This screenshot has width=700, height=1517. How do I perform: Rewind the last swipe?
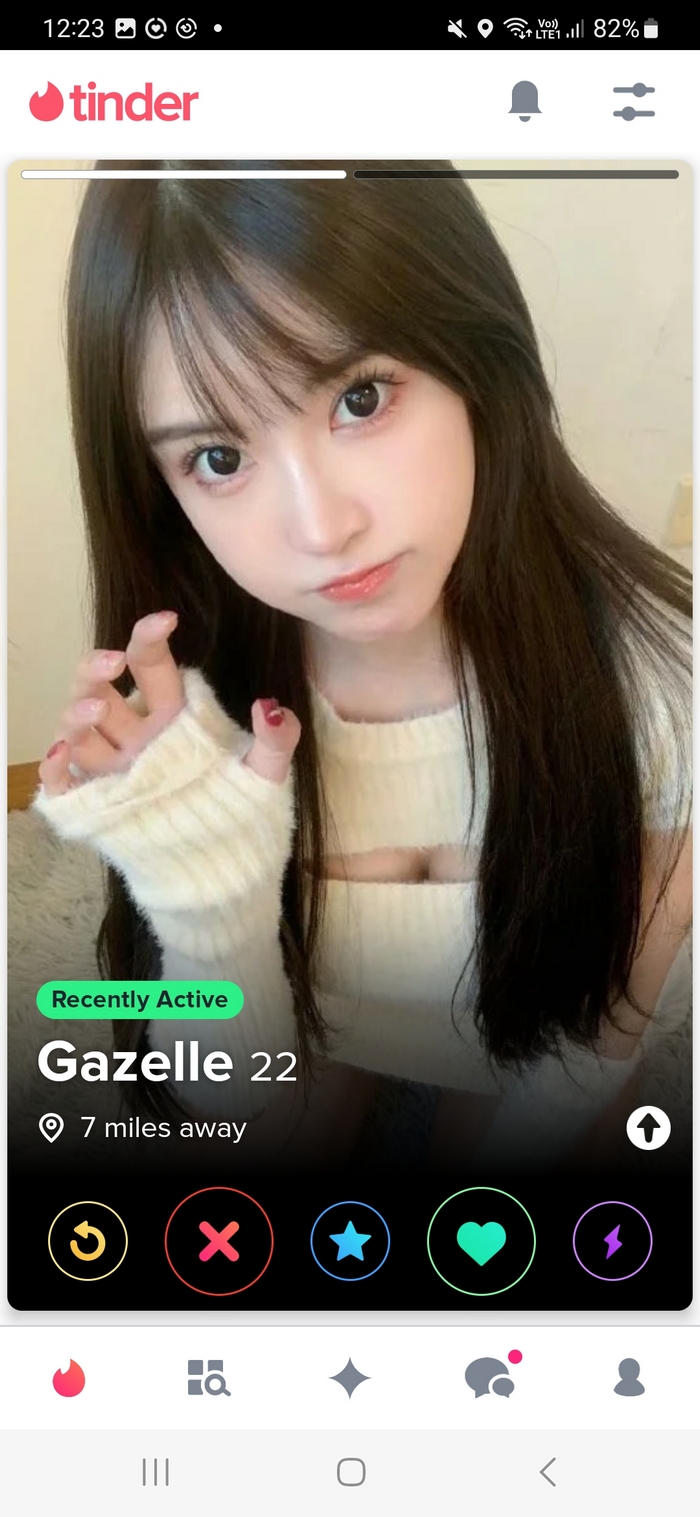[88, 1241]
